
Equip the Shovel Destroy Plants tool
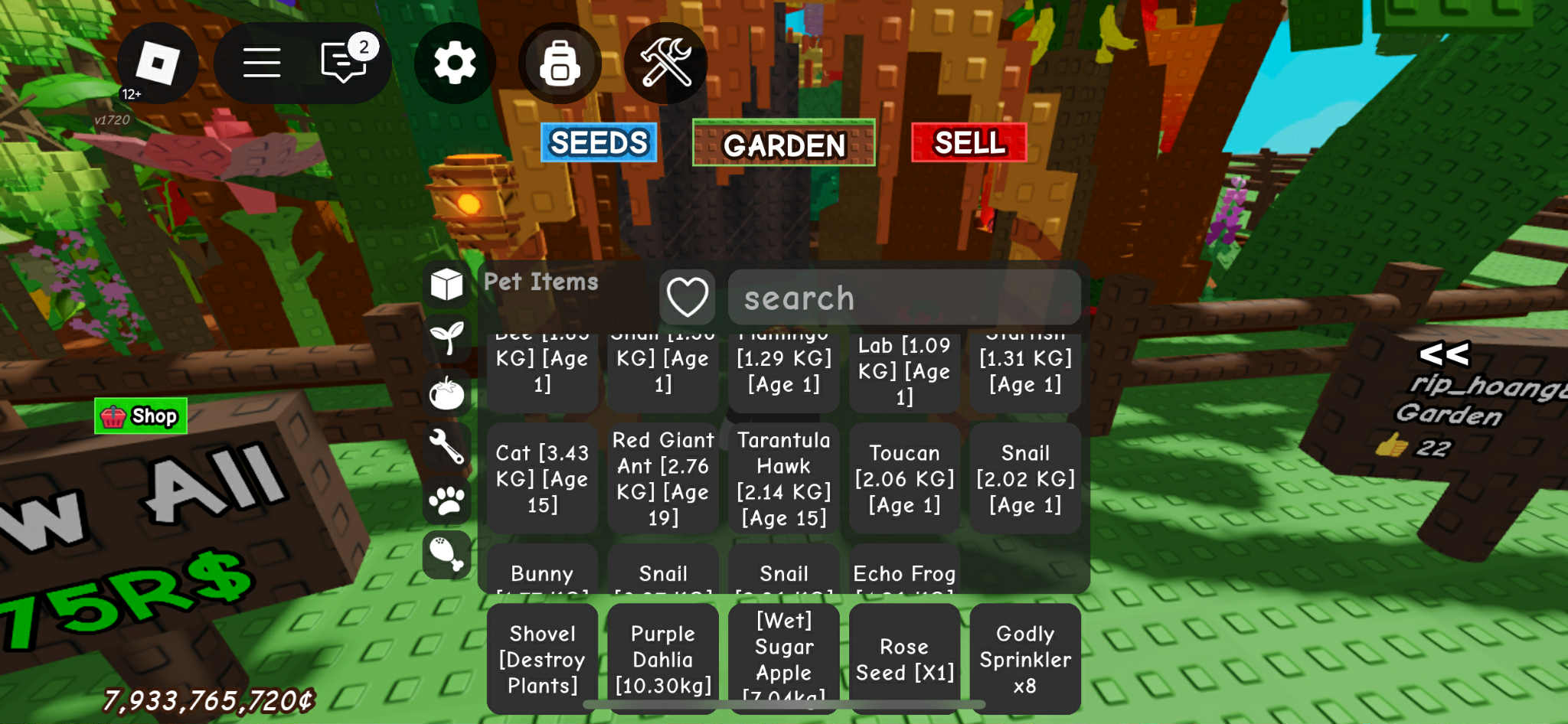tap(542, 659)
